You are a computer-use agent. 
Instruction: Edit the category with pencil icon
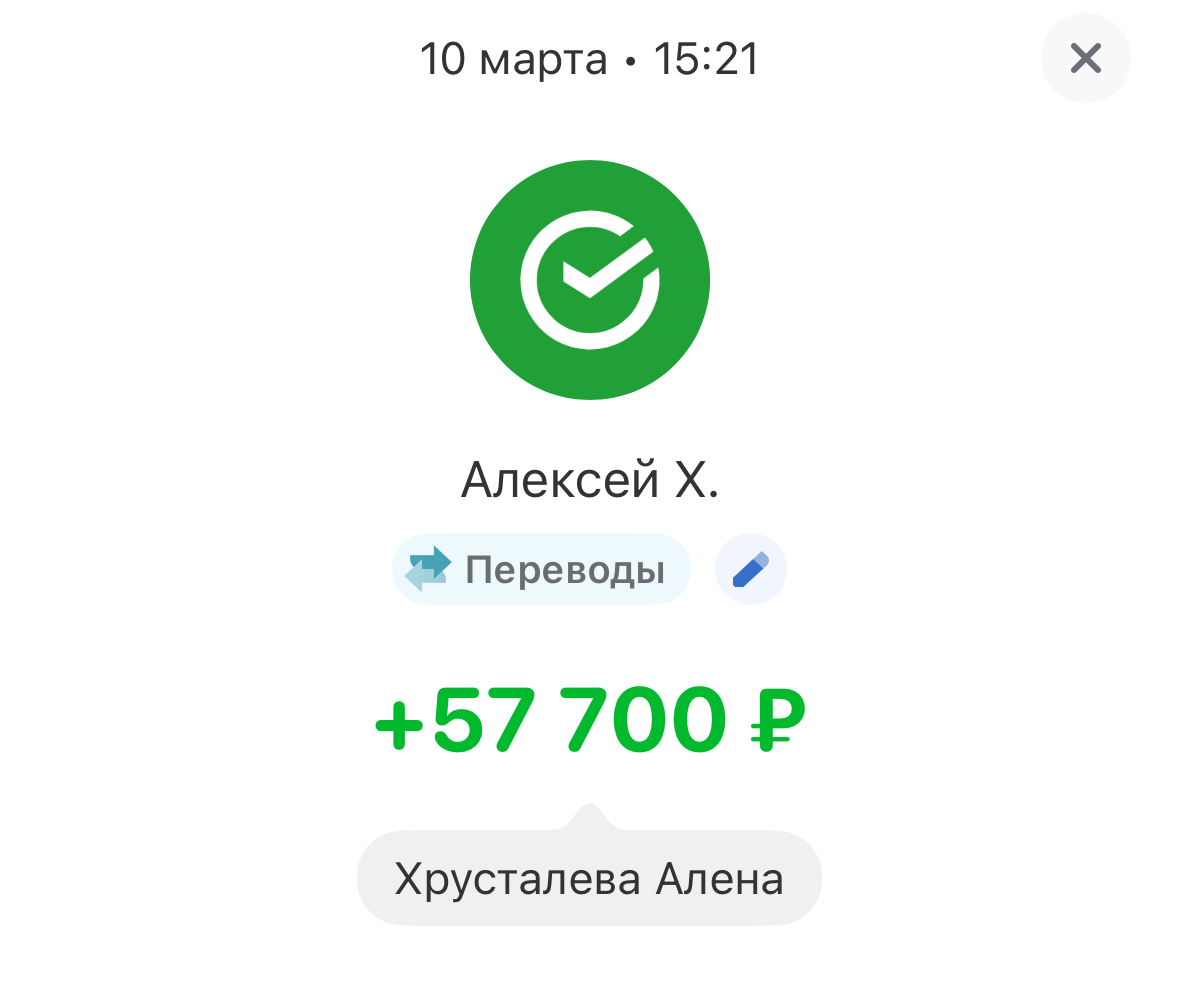click(750, 570)
